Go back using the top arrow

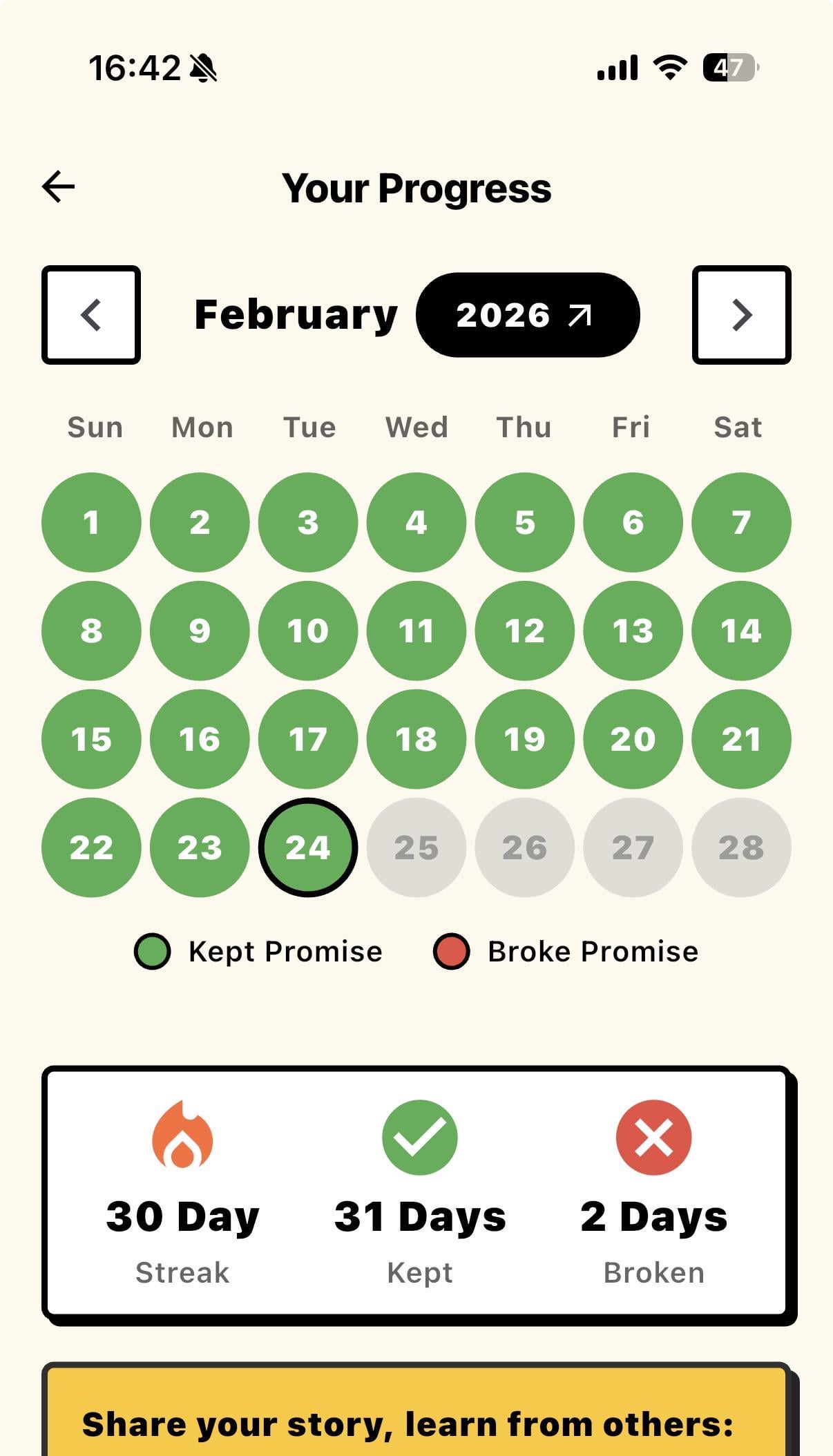(59, 186)
